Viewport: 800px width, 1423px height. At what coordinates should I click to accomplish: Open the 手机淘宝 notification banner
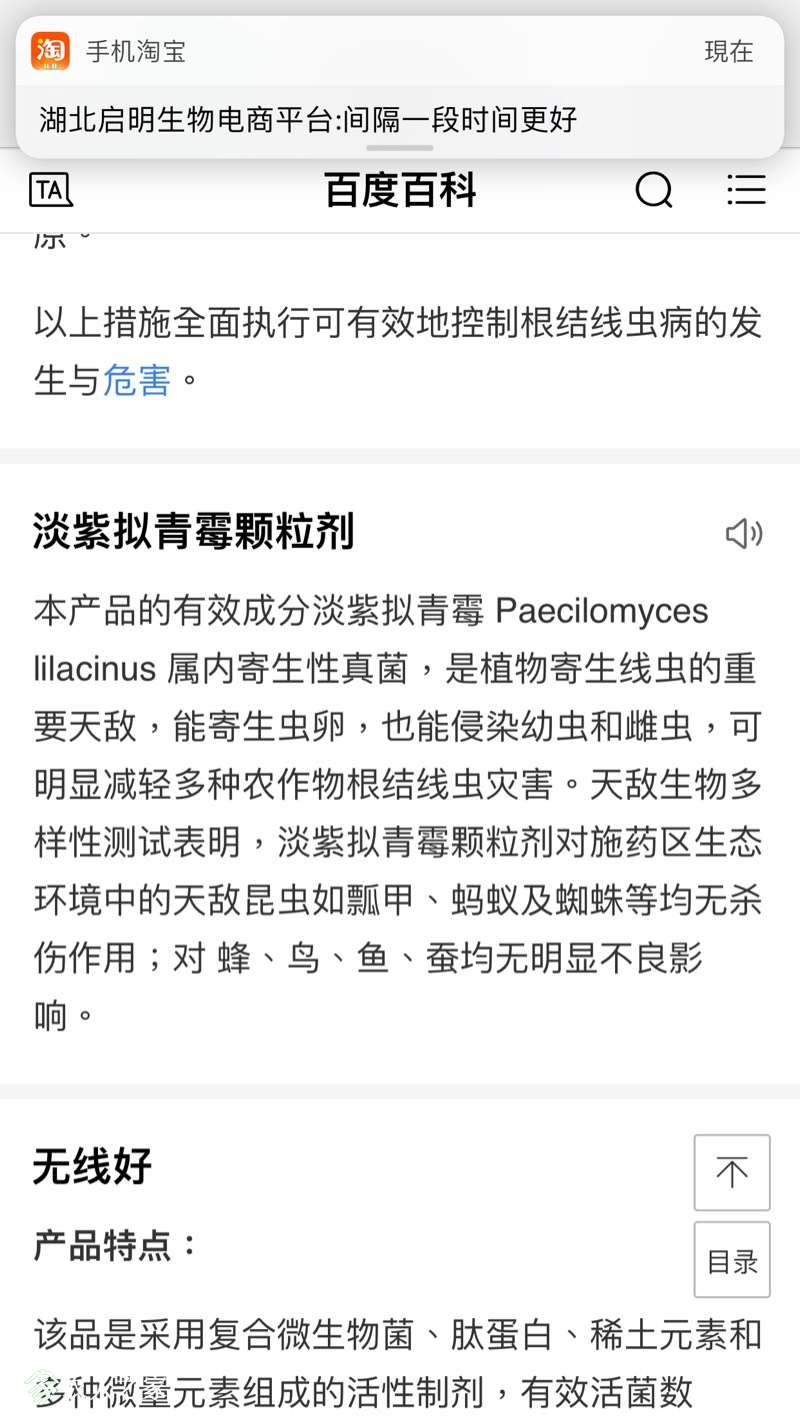[400, 88]
